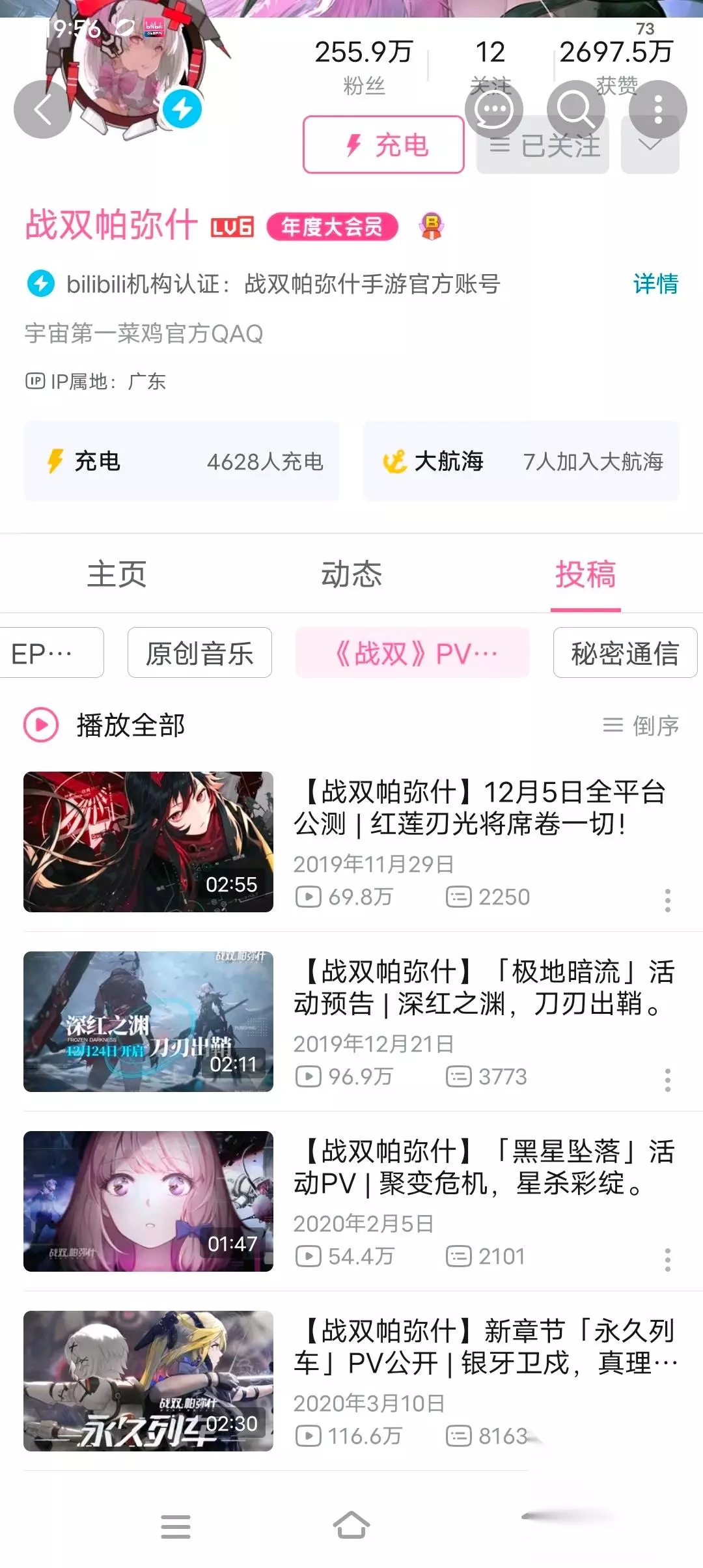Switch to the 动态 tab

[x=351, y=574]
